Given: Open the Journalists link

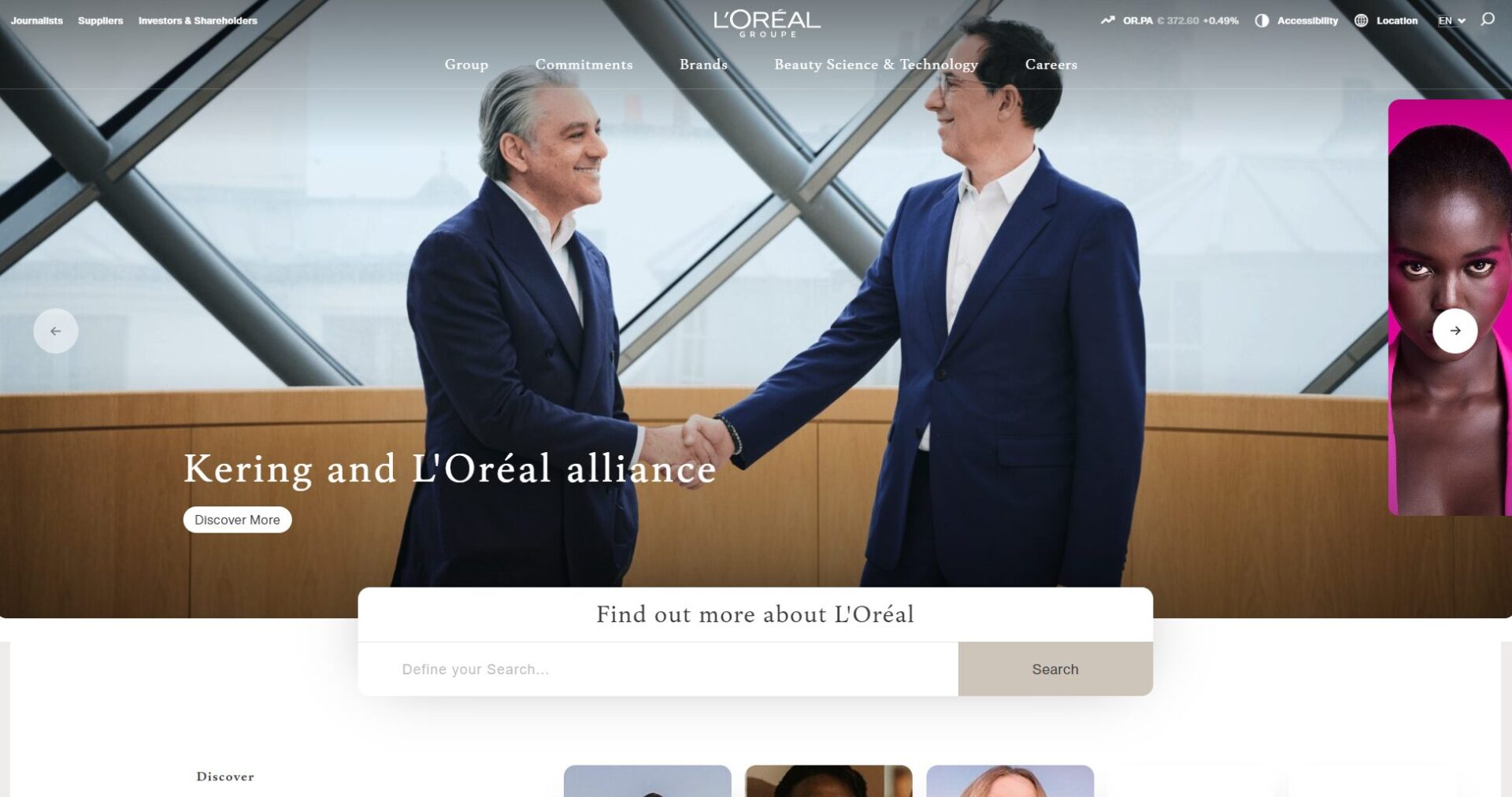Looking at the screenshot, I should tap(37, 20).
